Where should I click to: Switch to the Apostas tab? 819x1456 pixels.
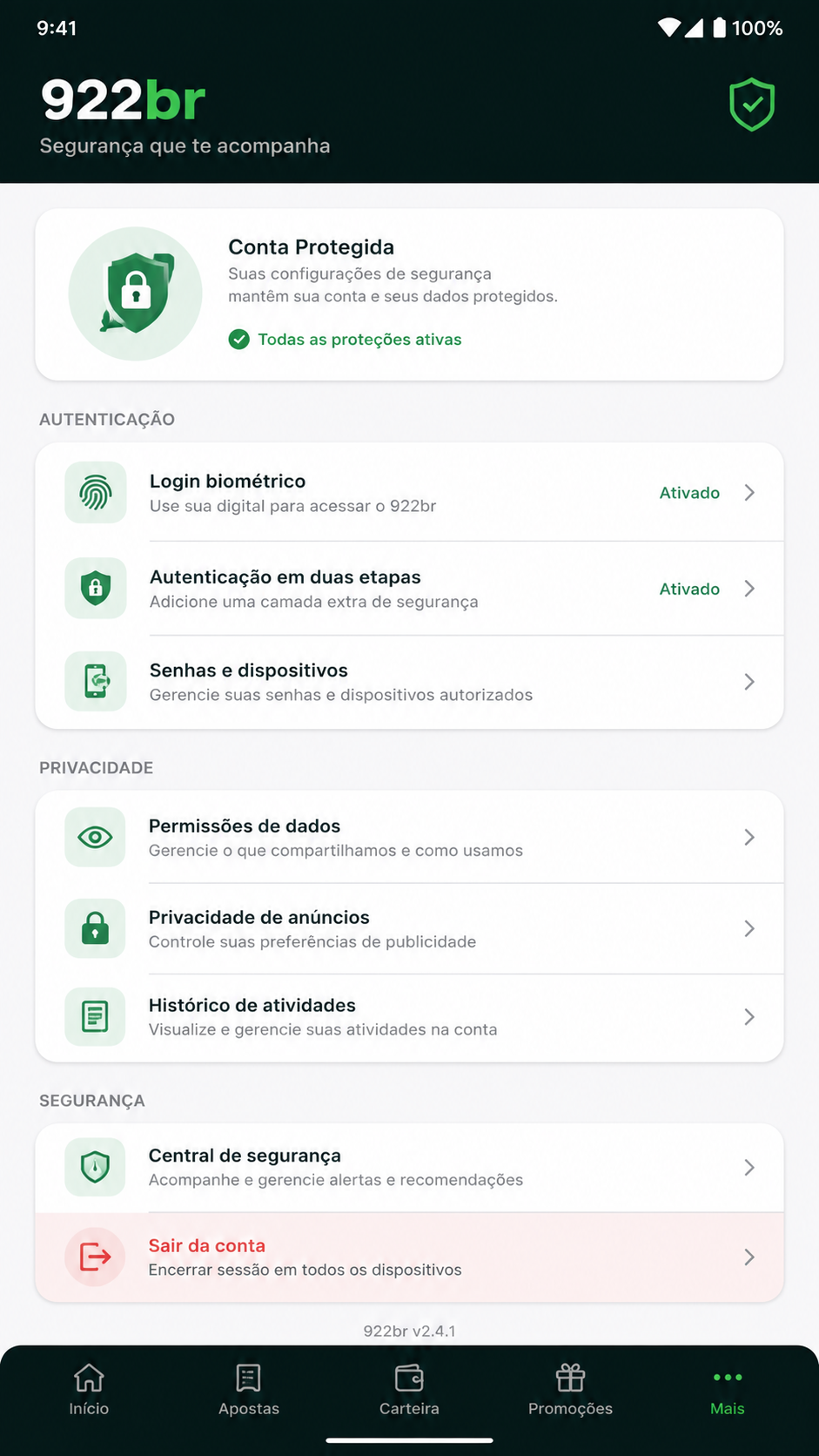[x=249, y=1390]
